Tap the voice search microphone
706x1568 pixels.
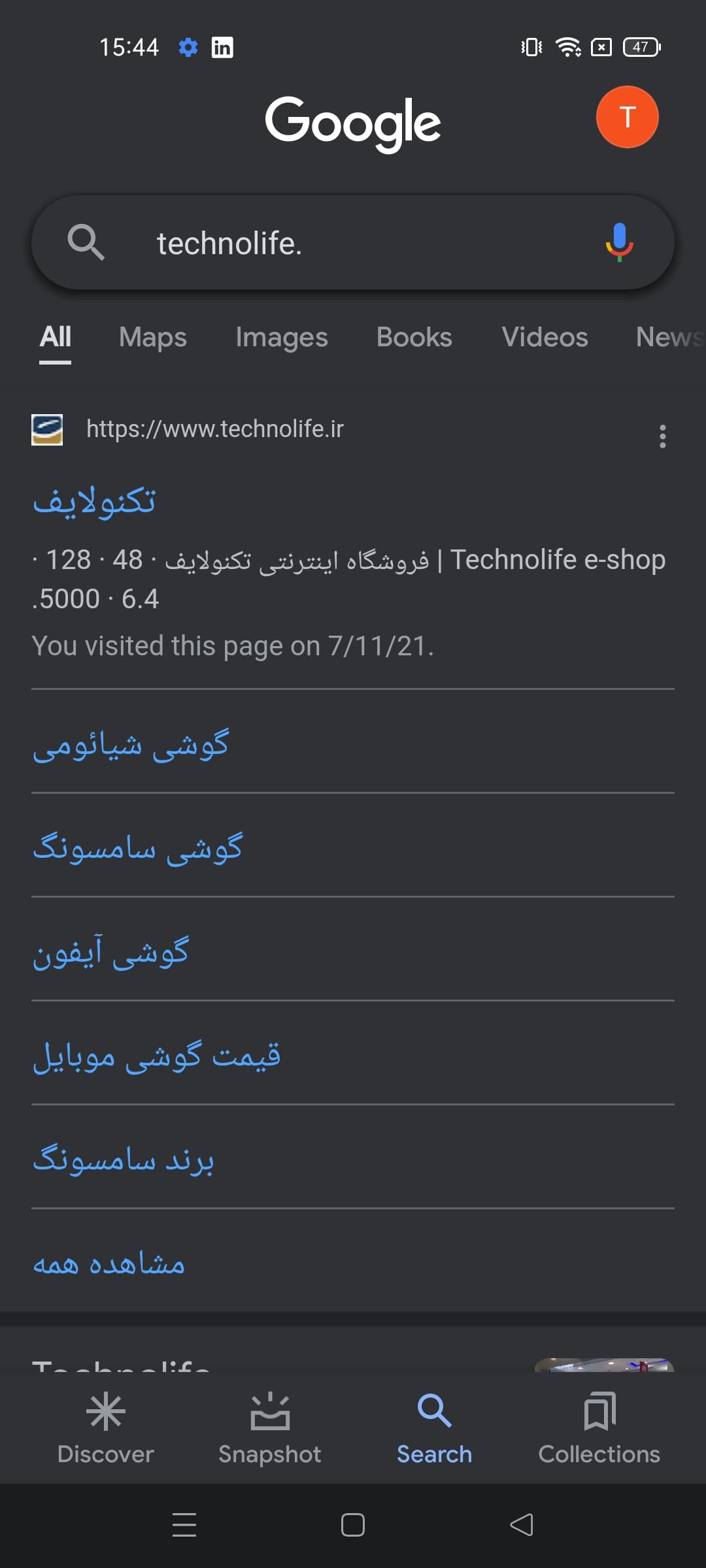619,242
